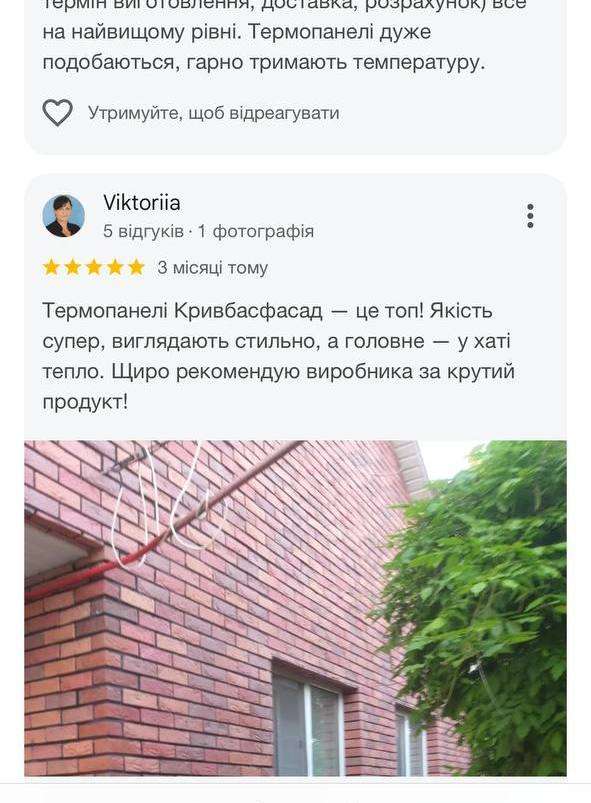This screenshot has height=803, width=591.
Task: Open Viktoriia's profile avatar
Action: (x=64, y=216)
